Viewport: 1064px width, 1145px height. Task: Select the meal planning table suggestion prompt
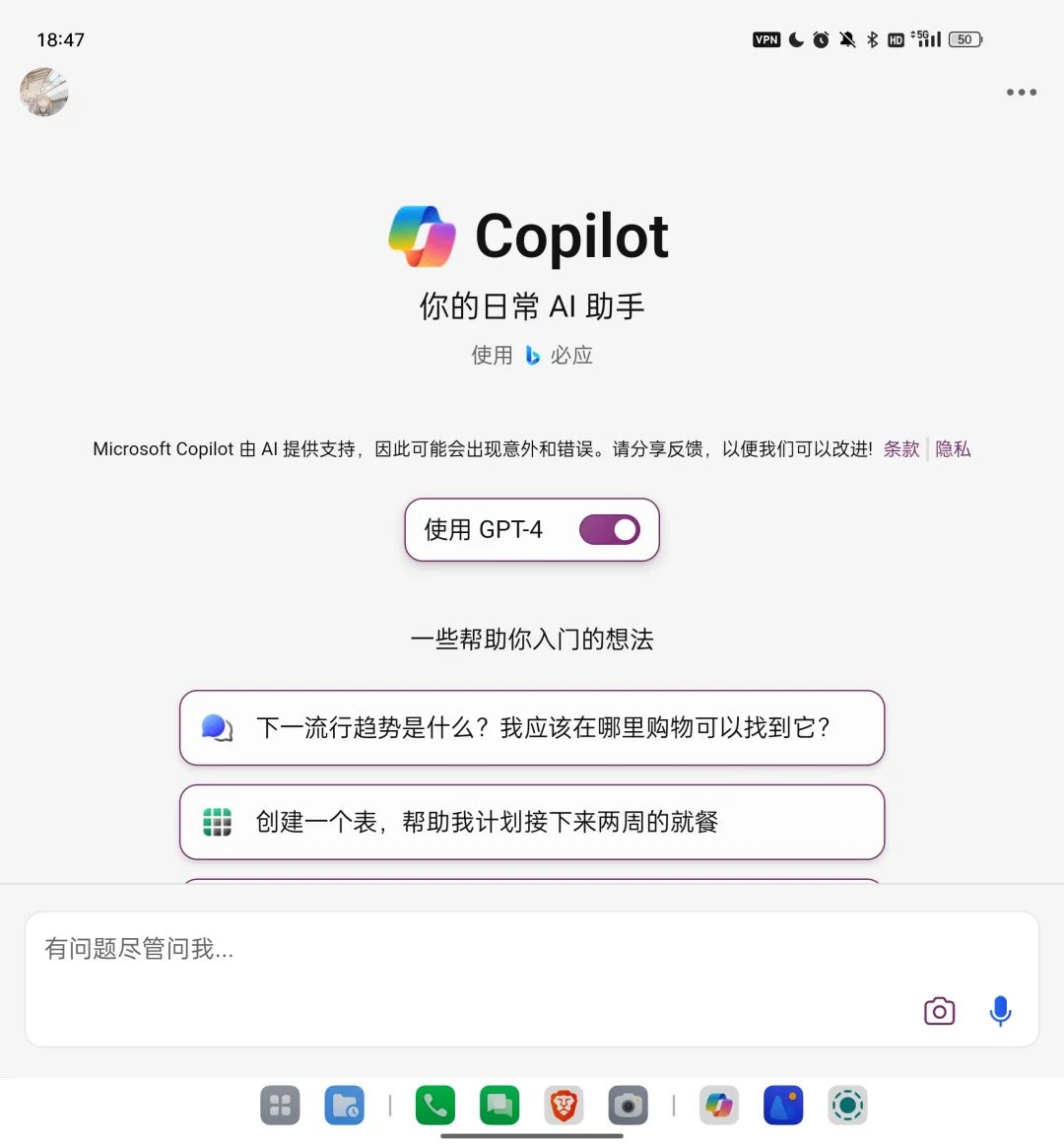coord(532,822)
